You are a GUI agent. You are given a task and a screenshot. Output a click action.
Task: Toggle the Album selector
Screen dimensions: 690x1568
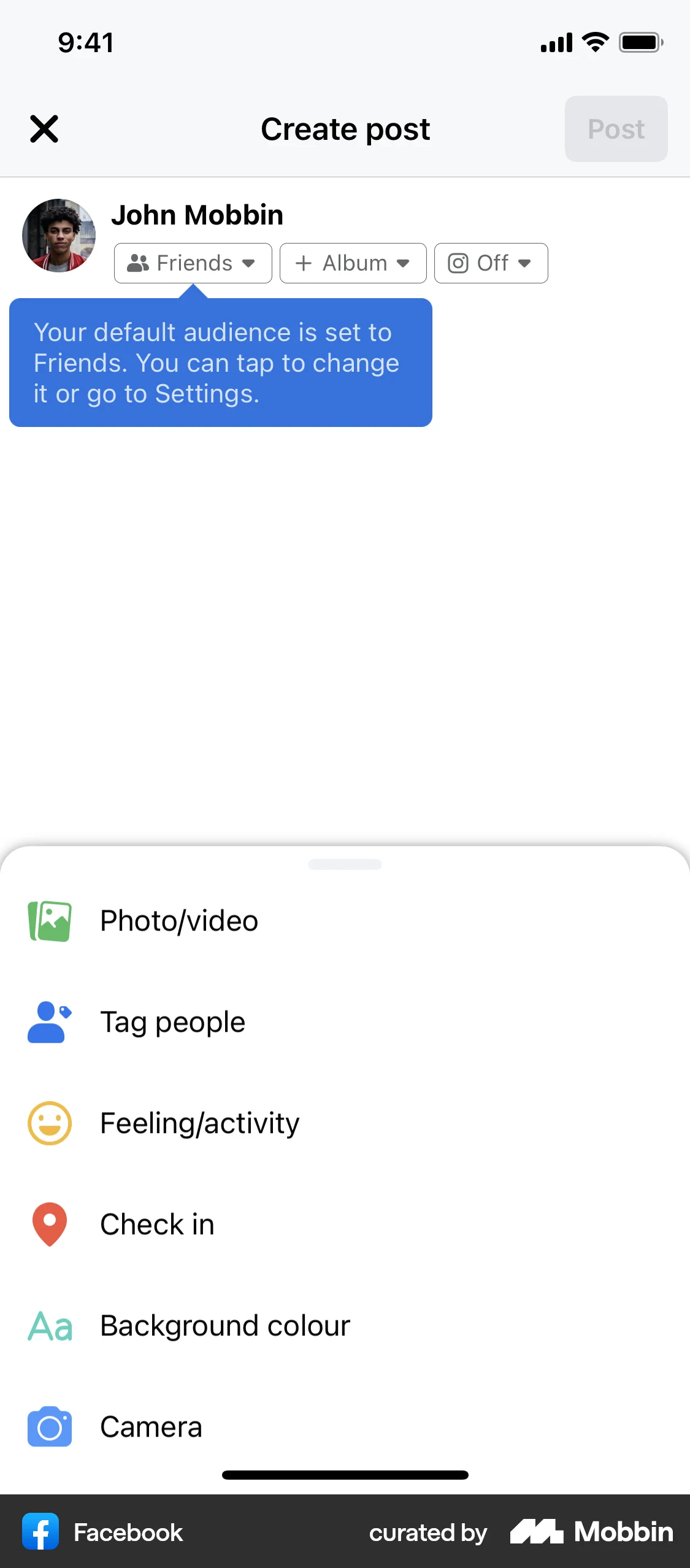(x=353, y=263)
